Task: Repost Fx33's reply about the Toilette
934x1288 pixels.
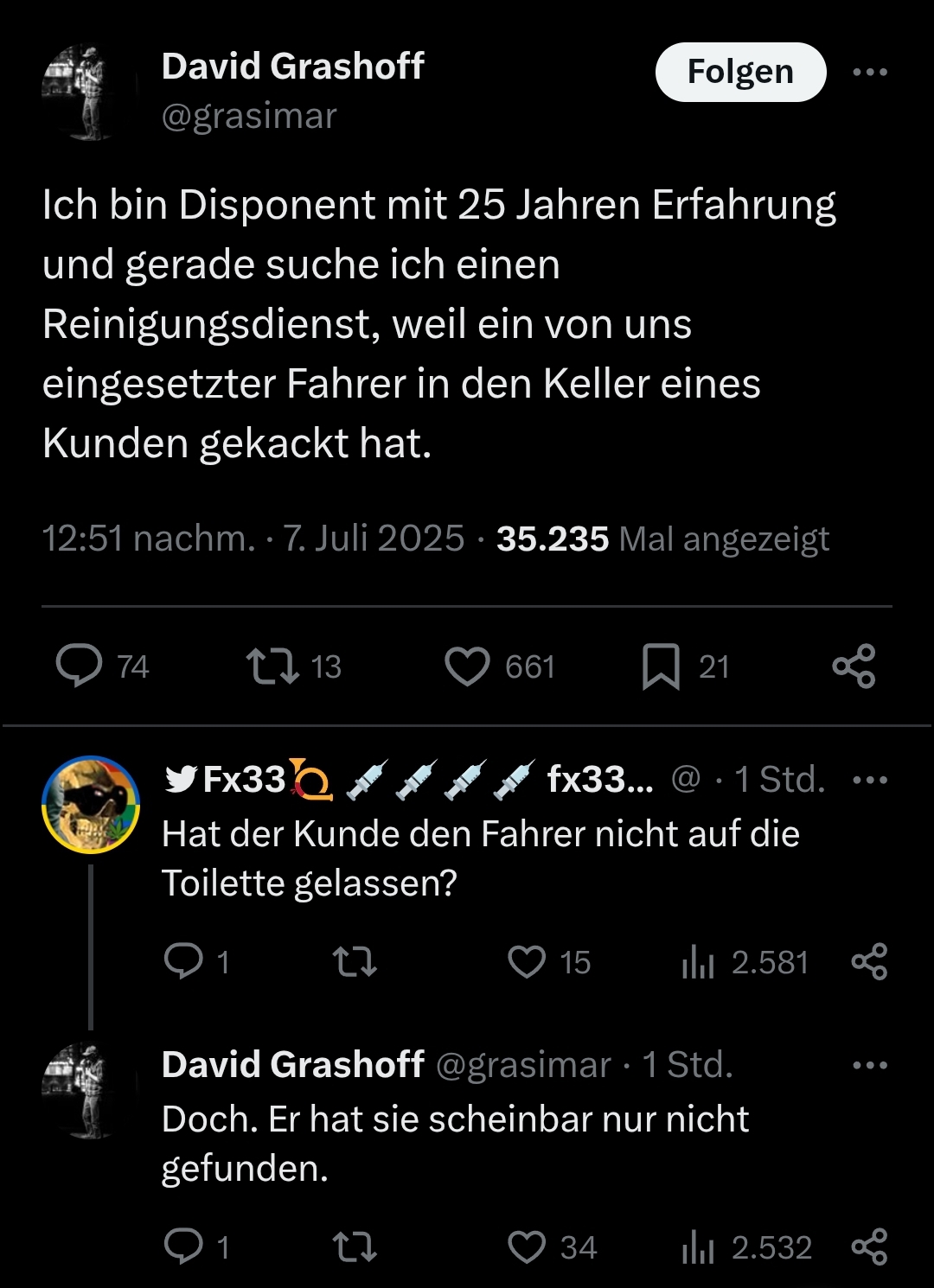Action: click(x=355, y=961)
